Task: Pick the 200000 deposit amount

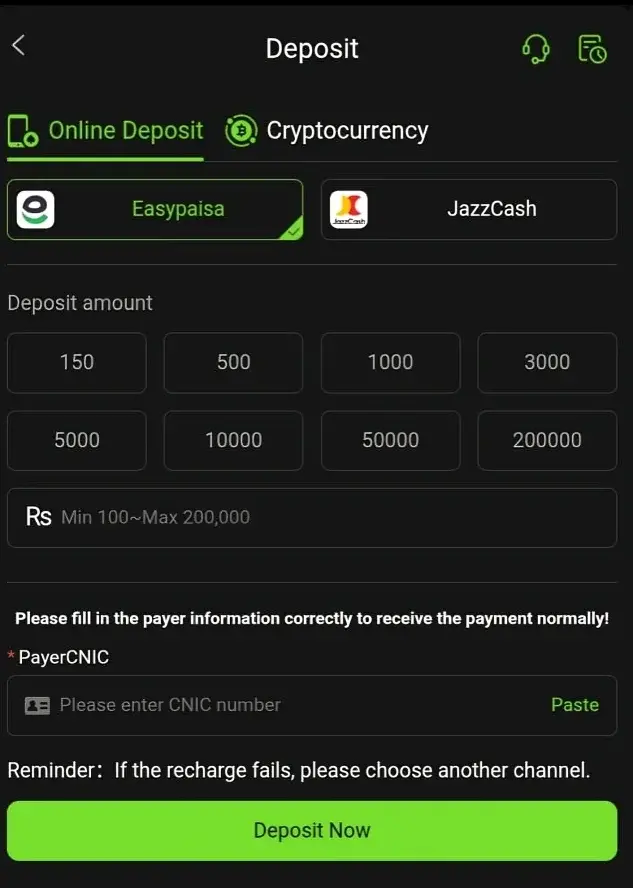Action: [547, 440]
